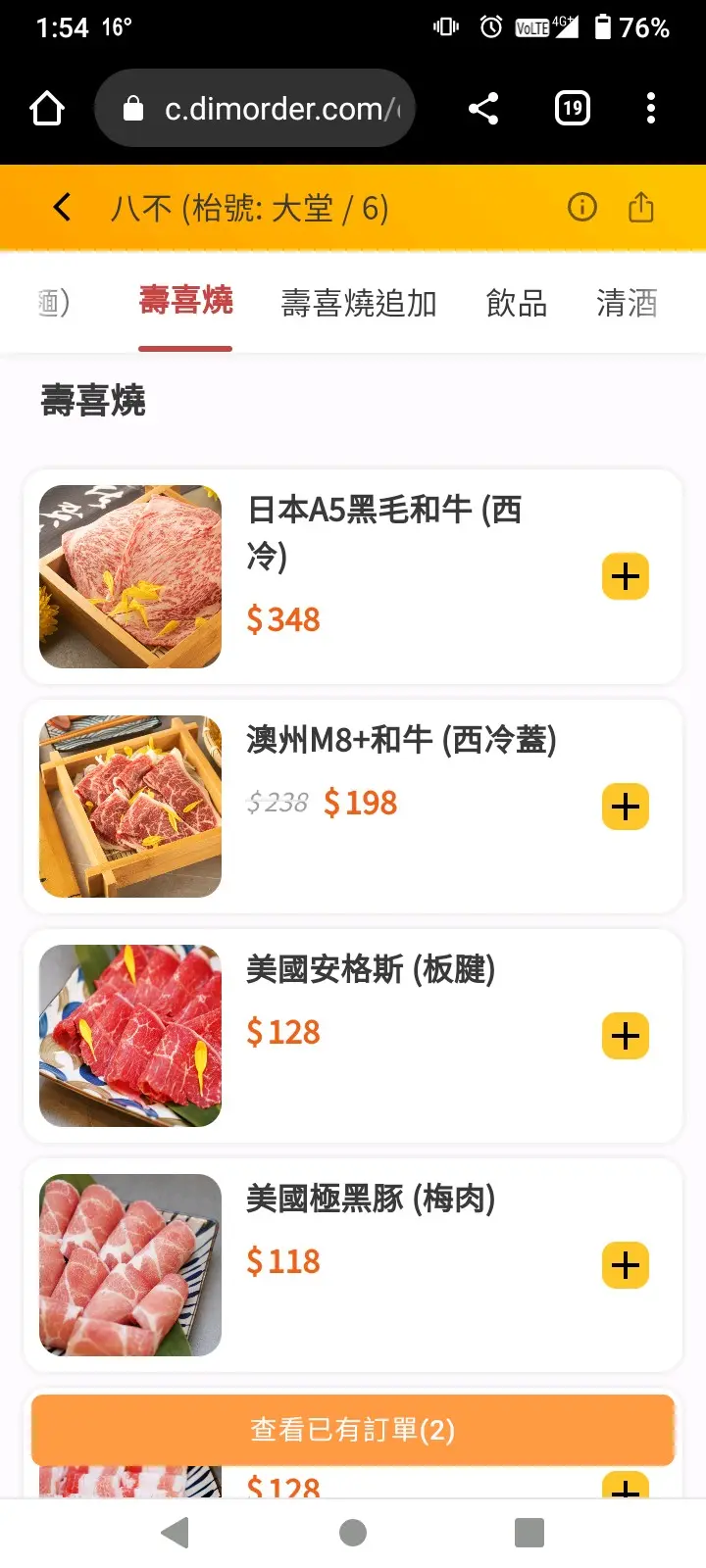
Task: Open the browser overflow menu
Action: [x=651, y=108]
